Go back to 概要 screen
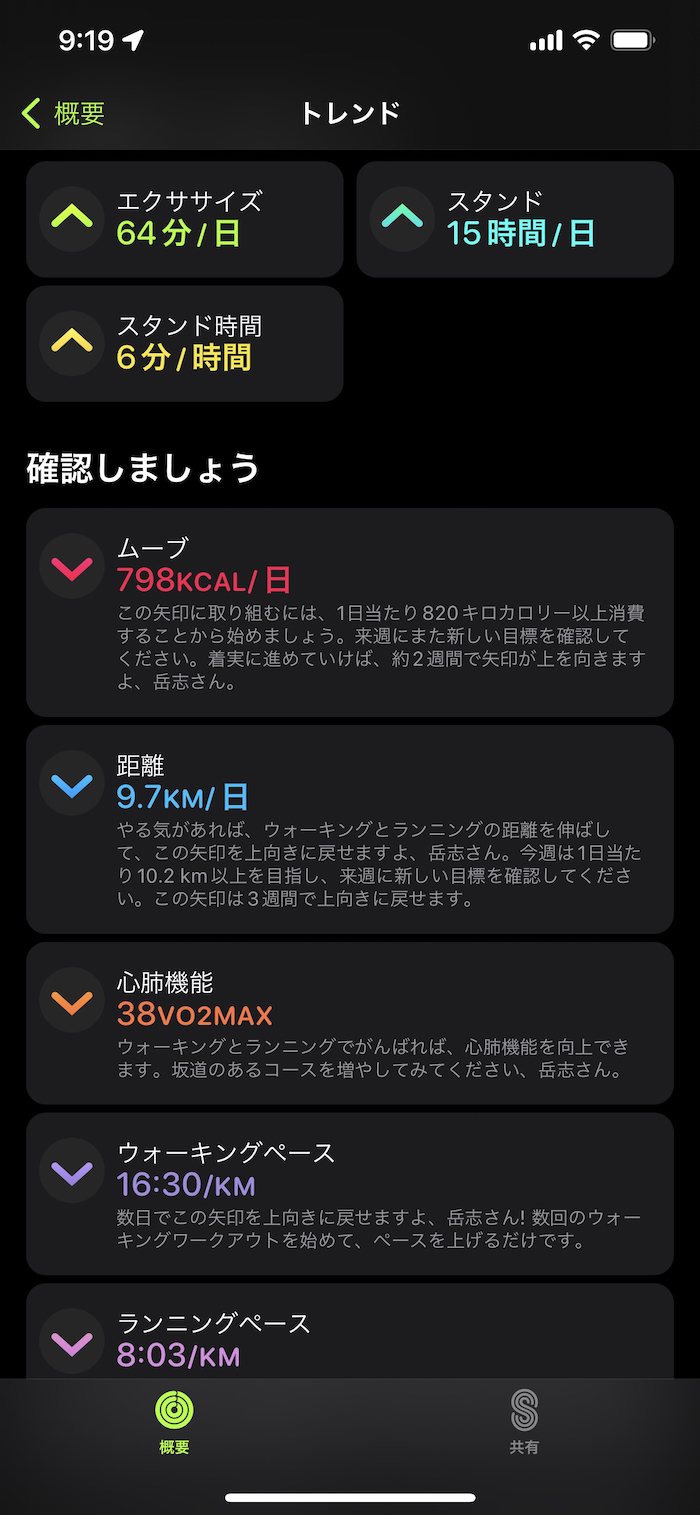Image resolution: width=700 pixels, height=1515 pixels. (x=63, y=113)
